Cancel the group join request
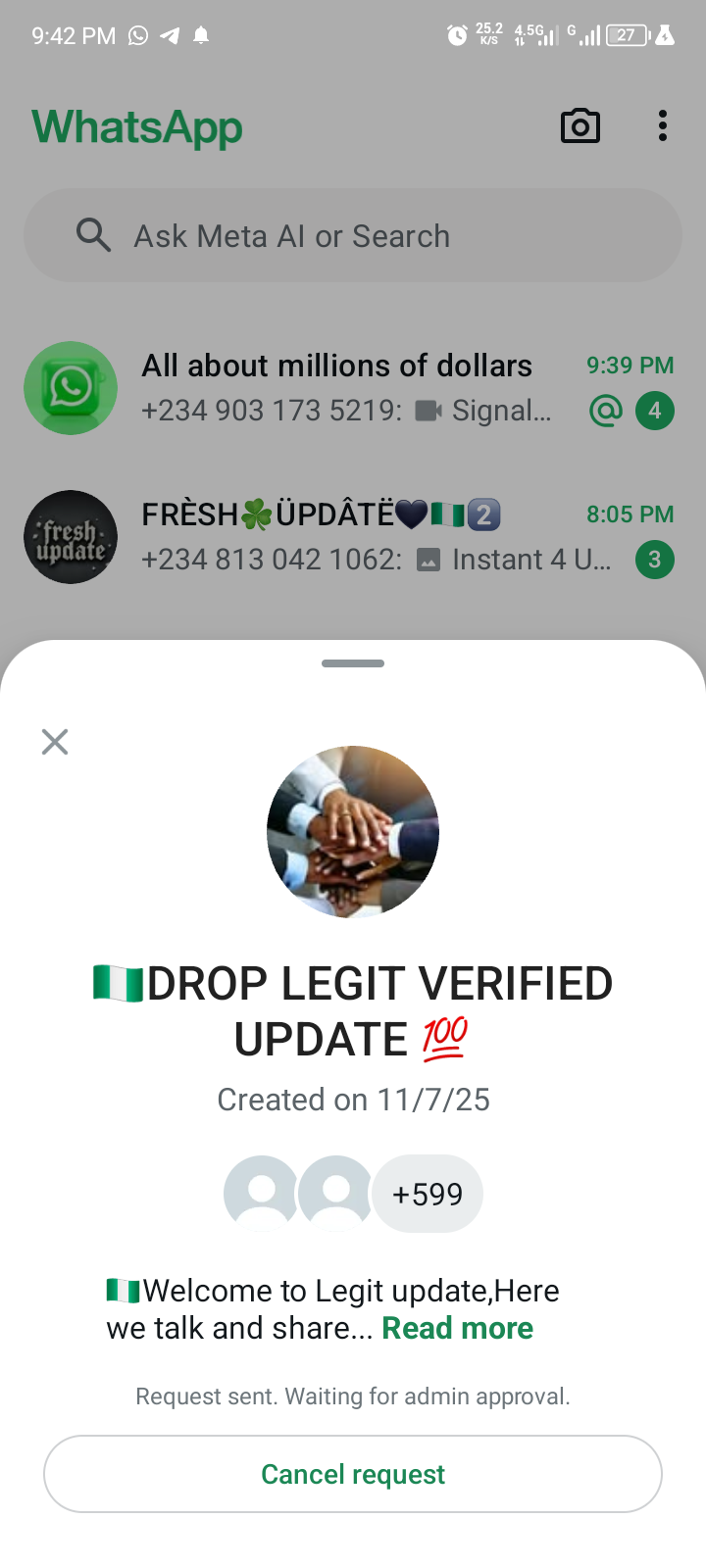This screenshot has width=706, height=1568. (353, 1474)
